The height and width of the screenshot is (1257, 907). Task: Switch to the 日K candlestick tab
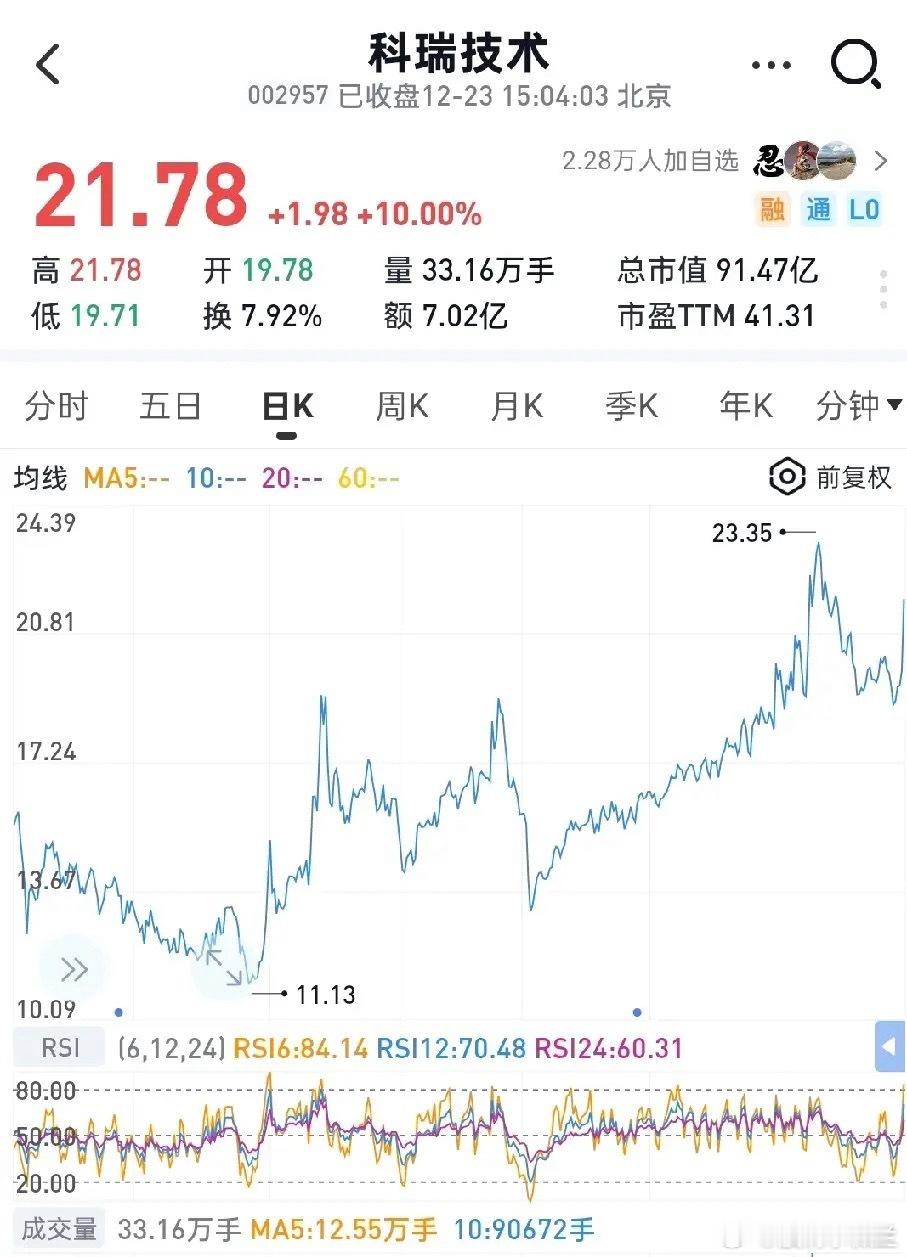(x=286, y=406)
